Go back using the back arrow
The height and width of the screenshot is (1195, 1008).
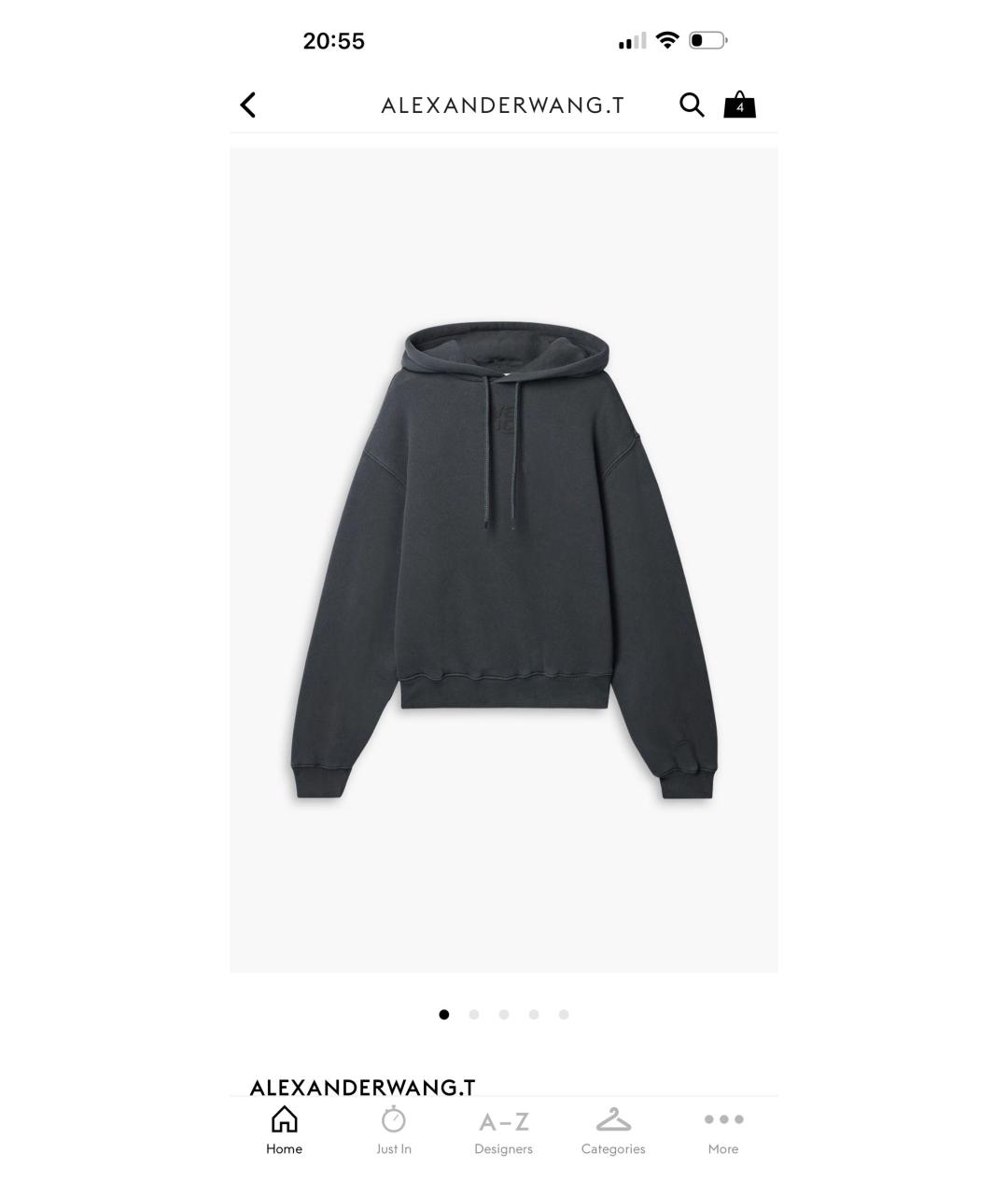coord(247,105)
